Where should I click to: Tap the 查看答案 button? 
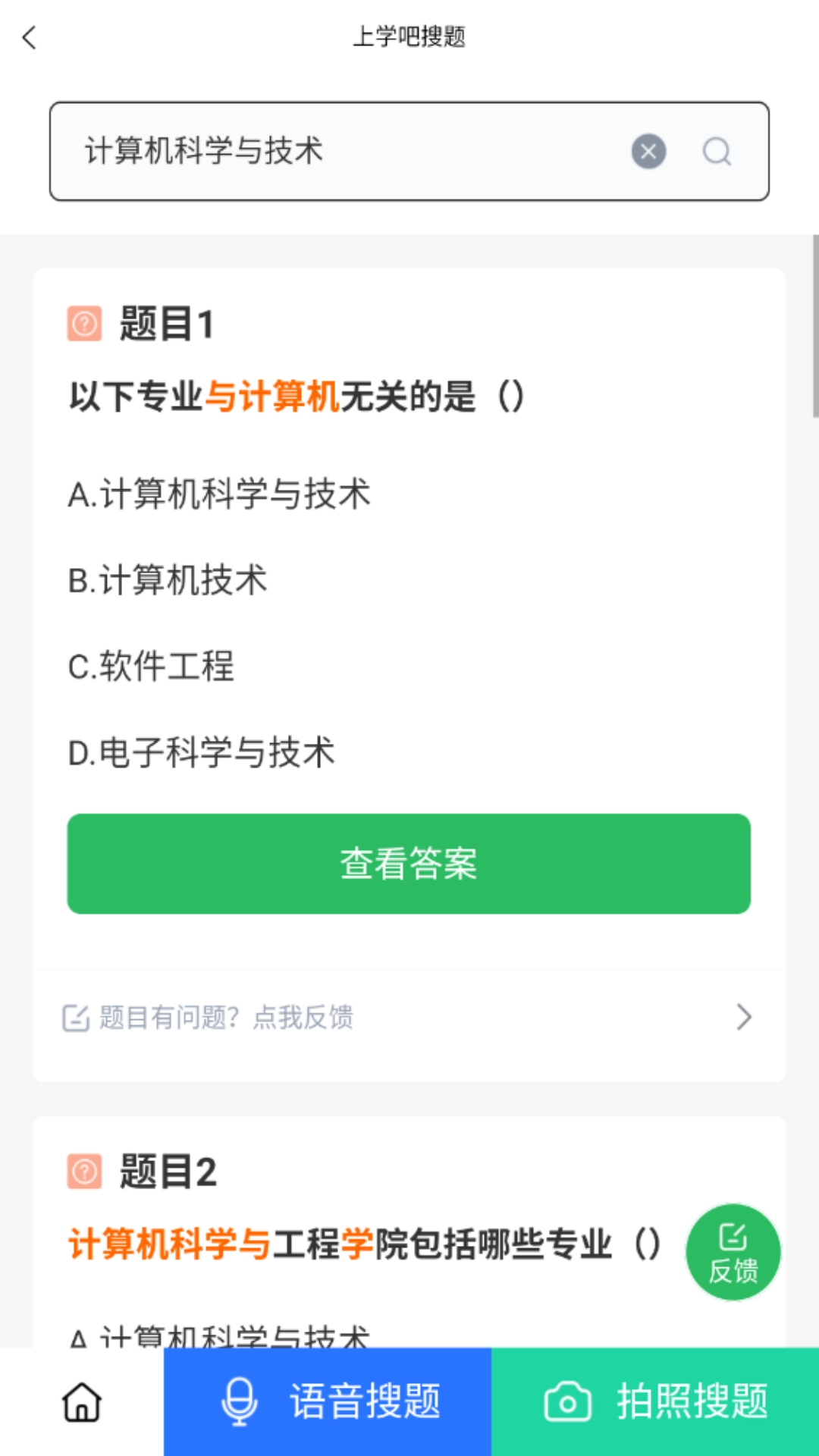[x=409, y=863]
